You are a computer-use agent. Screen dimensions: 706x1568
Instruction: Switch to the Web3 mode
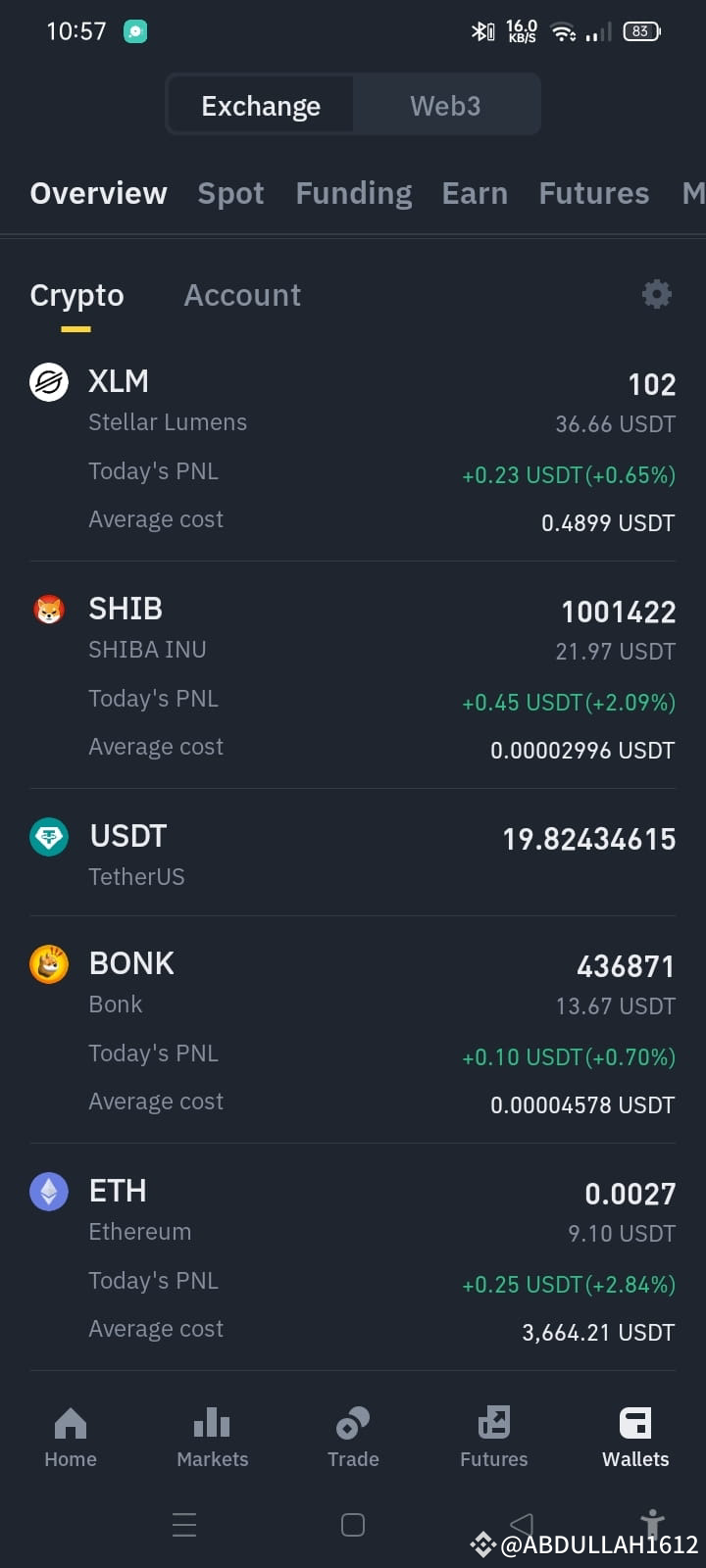446,104
